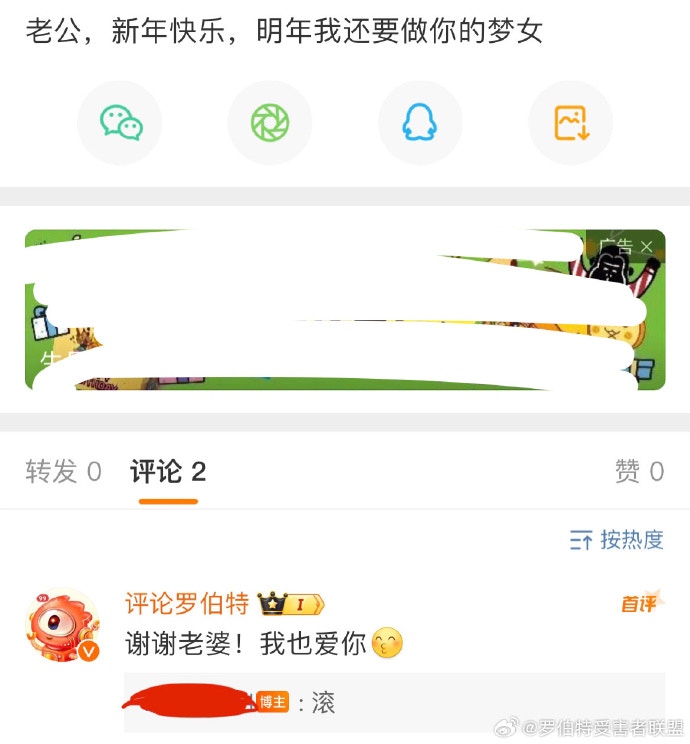The image size is (690, 744).
Task: Share the post to WeChat
Action: pyautogui.click(x=120, y=123)
